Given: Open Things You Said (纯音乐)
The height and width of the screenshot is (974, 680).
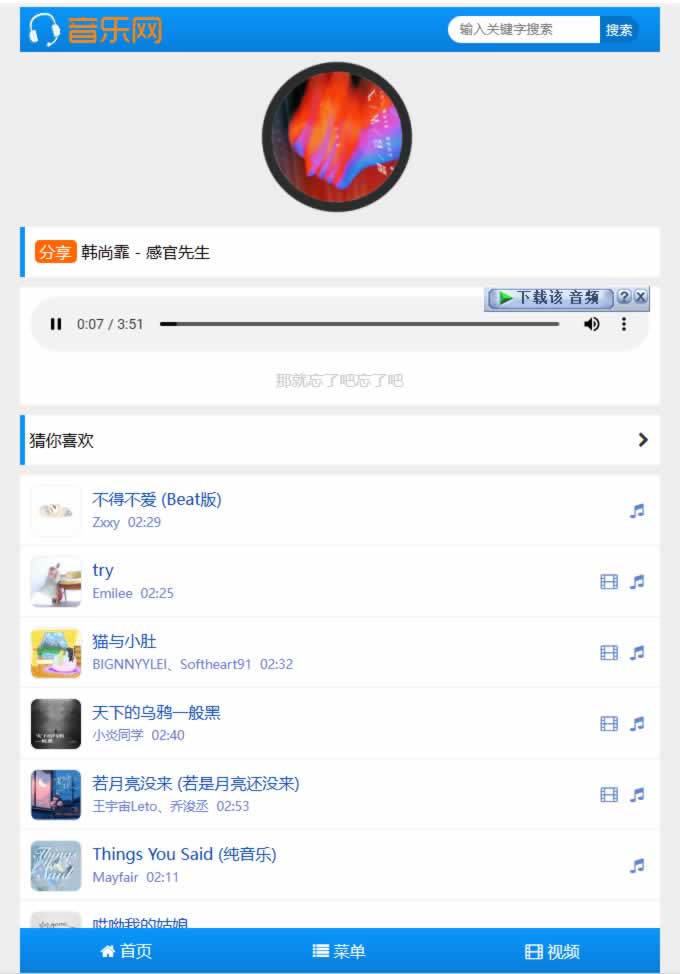Looking at the screenshot, I should pos(184,855).
